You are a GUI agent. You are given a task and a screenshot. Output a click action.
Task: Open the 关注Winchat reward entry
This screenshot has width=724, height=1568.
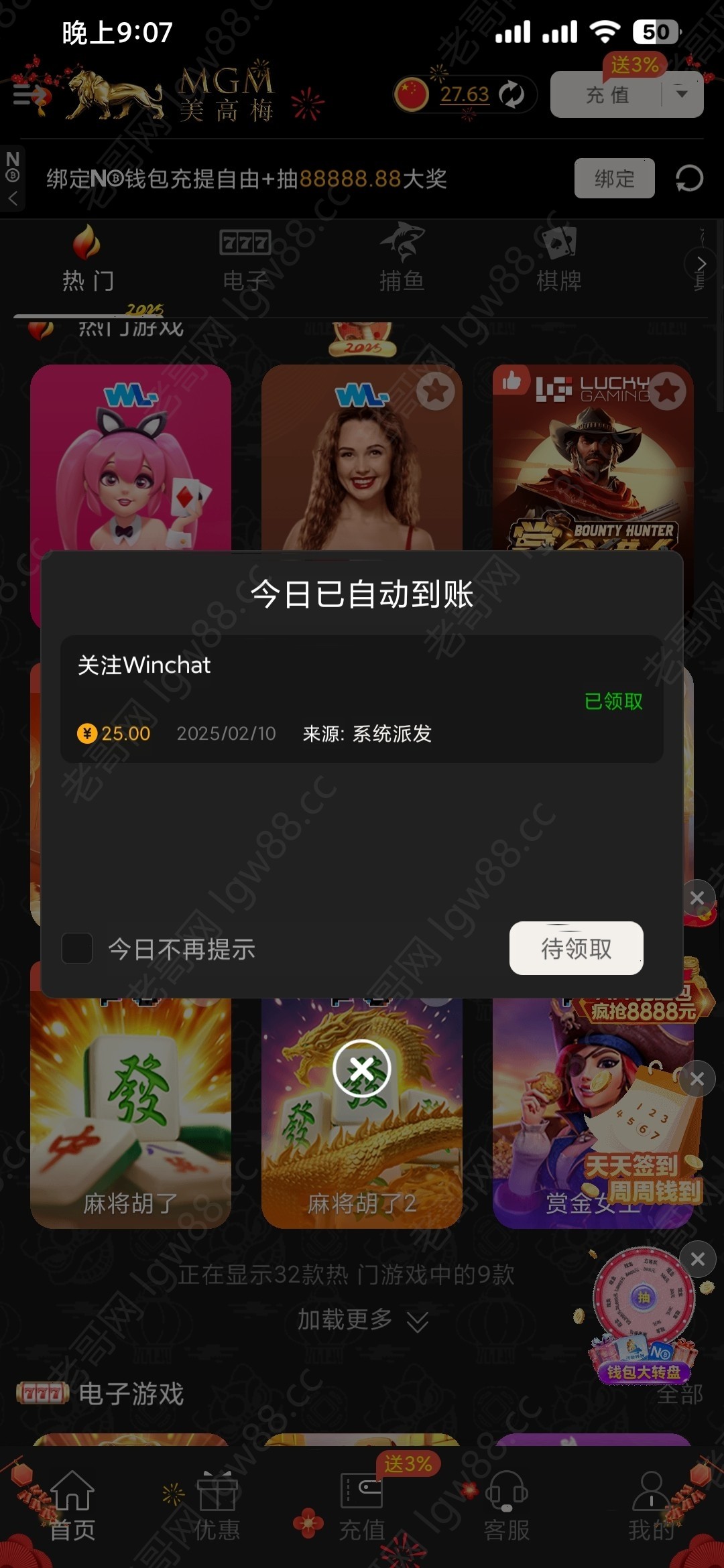361,698
